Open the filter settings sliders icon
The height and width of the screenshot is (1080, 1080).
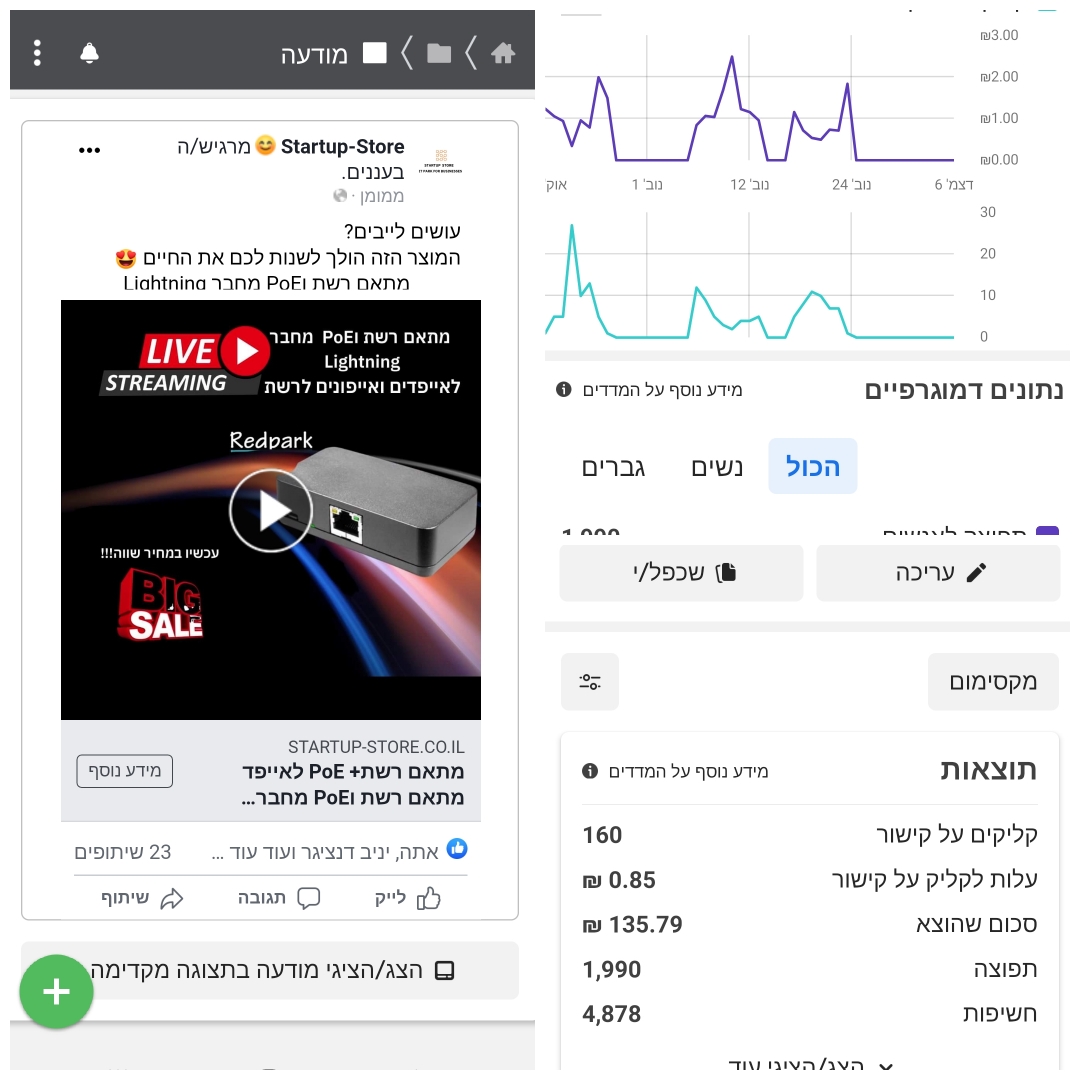point(590,682)
